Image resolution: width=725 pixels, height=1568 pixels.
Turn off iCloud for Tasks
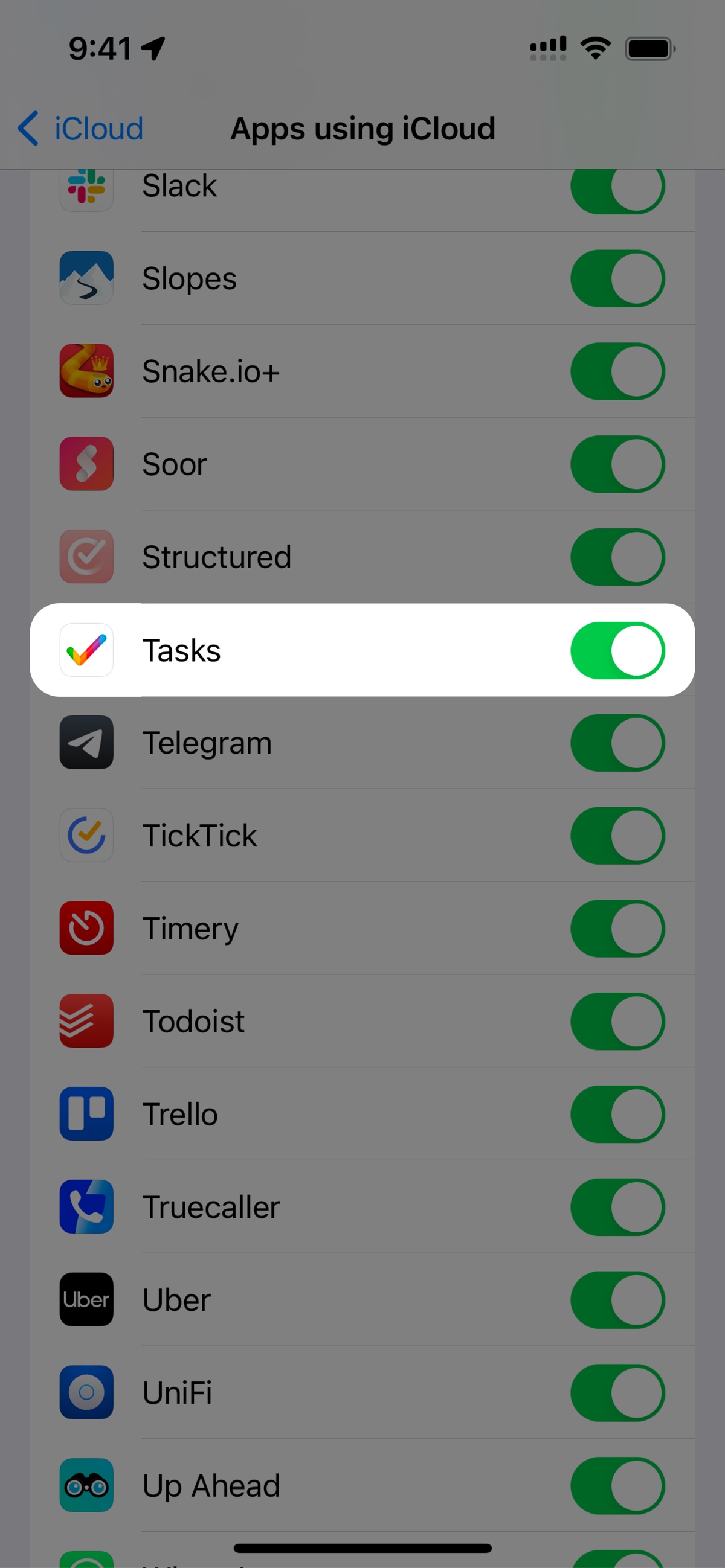pyautogui.click(x=617, y=650)
